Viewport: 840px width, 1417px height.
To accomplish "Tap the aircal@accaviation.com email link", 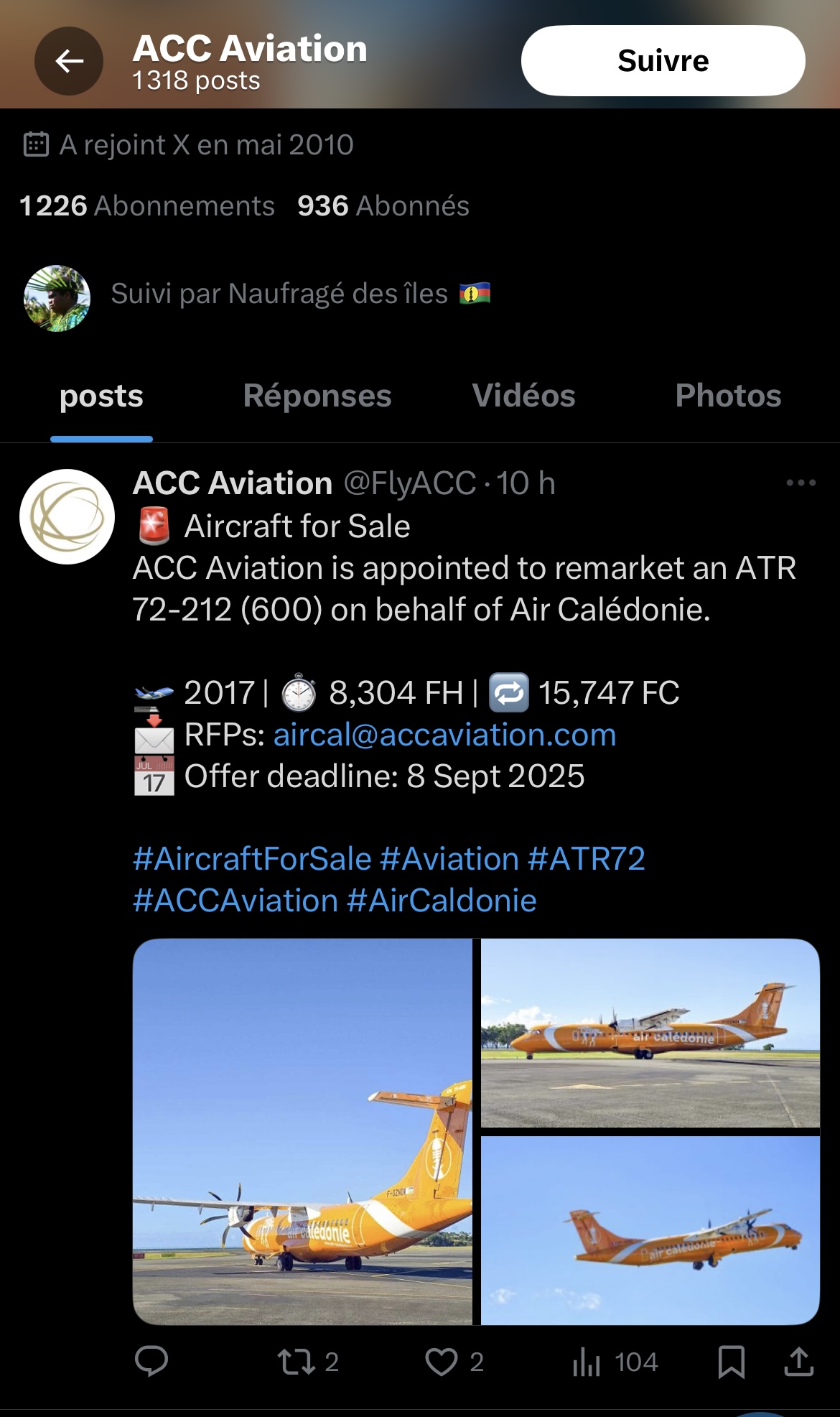I will point(444,735).
